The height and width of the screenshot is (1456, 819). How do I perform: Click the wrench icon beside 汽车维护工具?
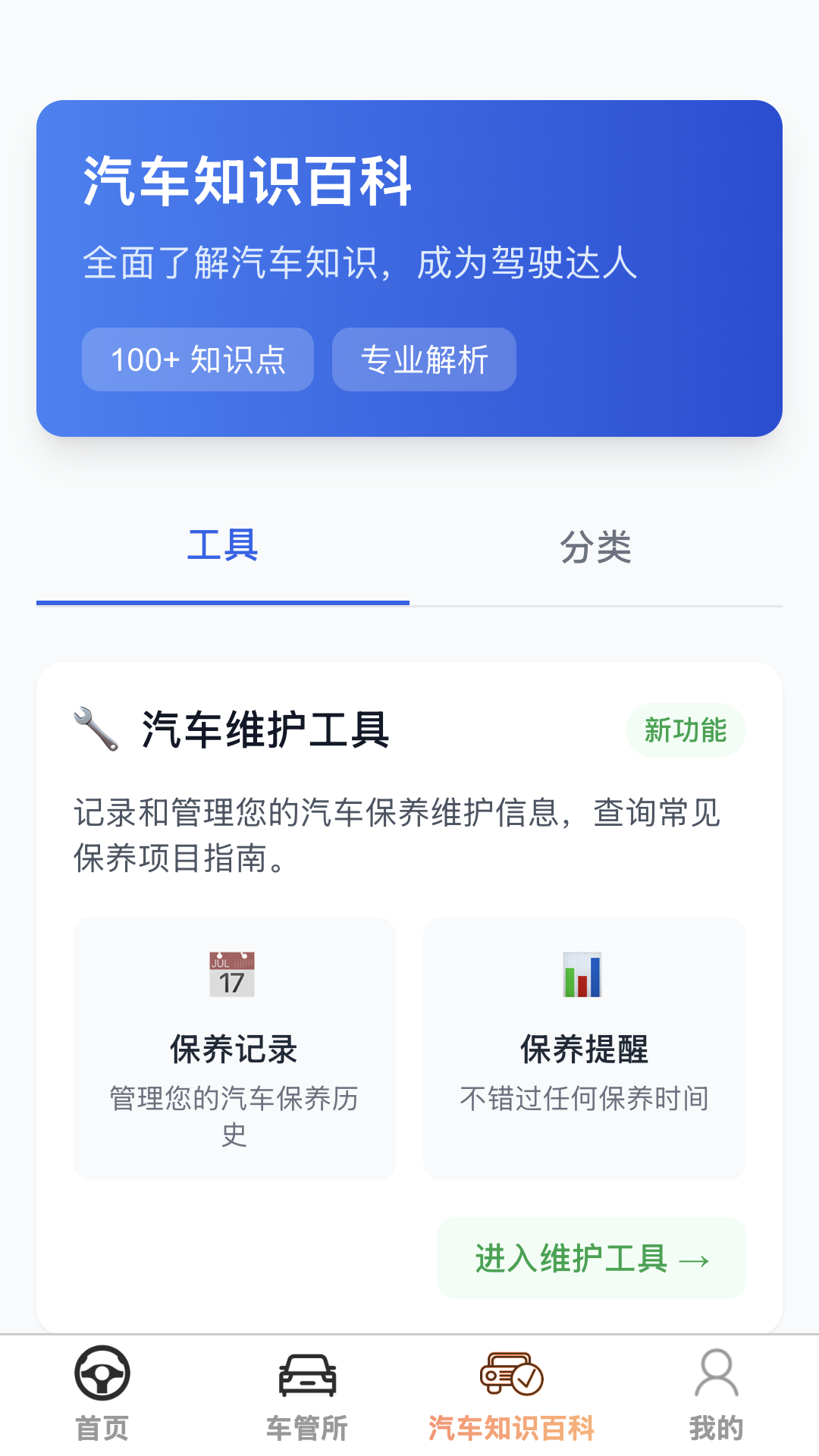pyautogui.click(x=95, y=730)
